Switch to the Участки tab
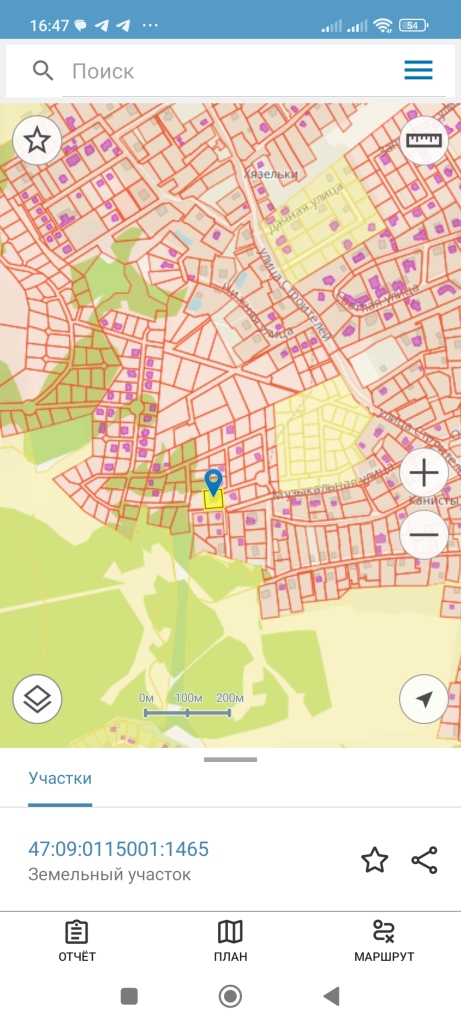The image size is (461, 1024). [60, 778]
